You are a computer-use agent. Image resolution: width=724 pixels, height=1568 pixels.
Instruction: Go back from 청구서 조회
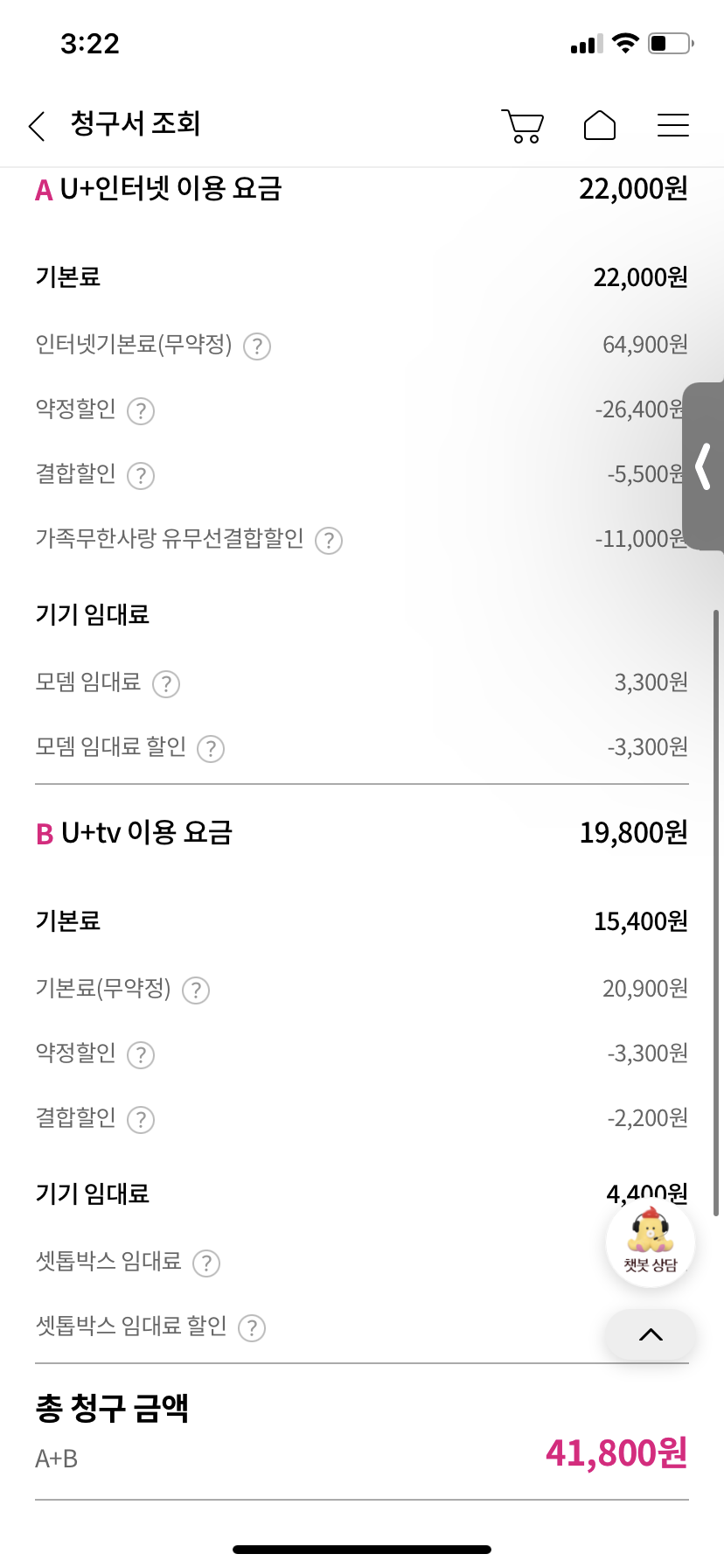pyautogui.click(x=37, y=126)
